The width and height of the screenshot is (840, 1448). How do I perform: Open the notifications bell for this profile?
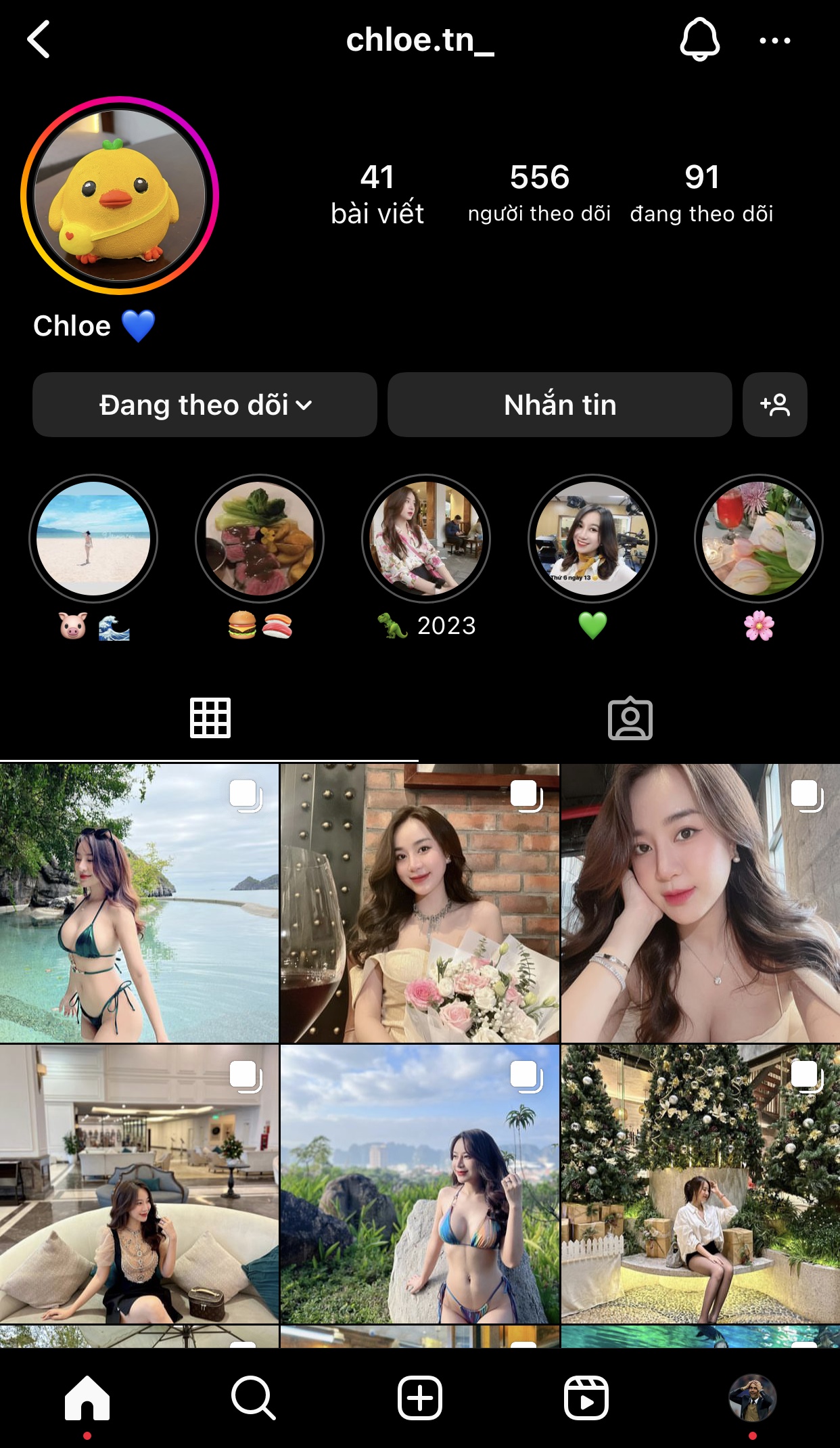[699, 40]
